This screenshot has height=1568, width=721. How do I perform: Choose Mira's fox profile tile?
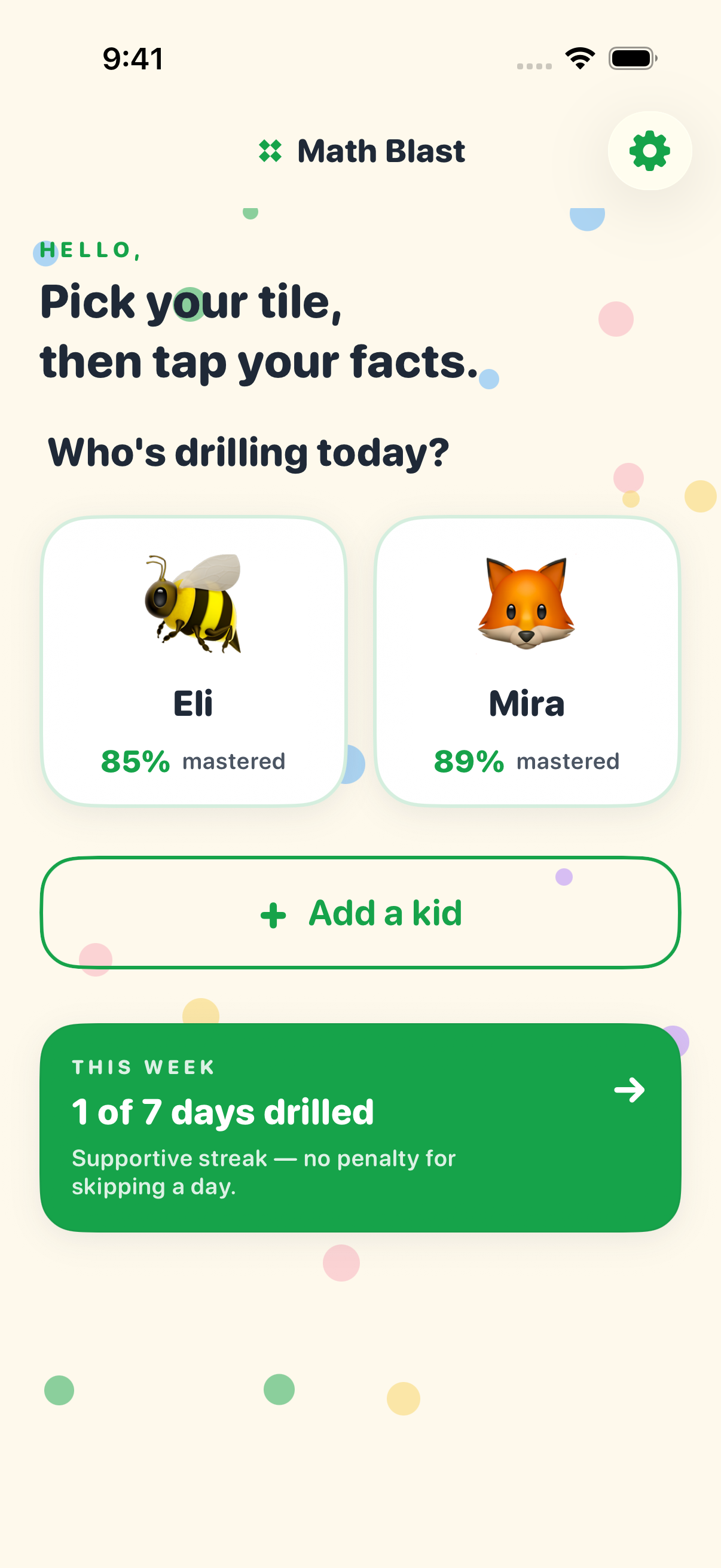point(527,661)
